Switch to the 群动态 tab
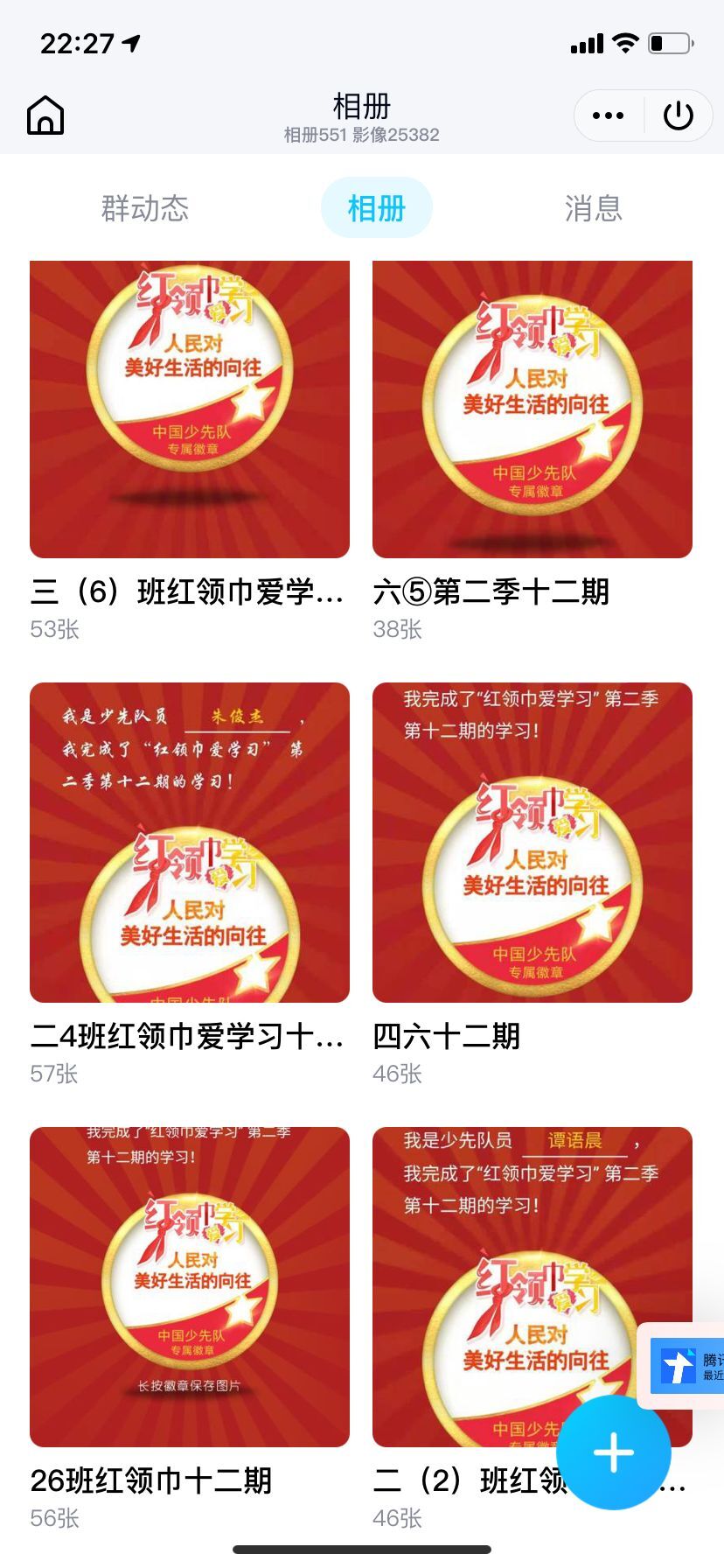The image size is (724, 1568). [x=145, y=208]
